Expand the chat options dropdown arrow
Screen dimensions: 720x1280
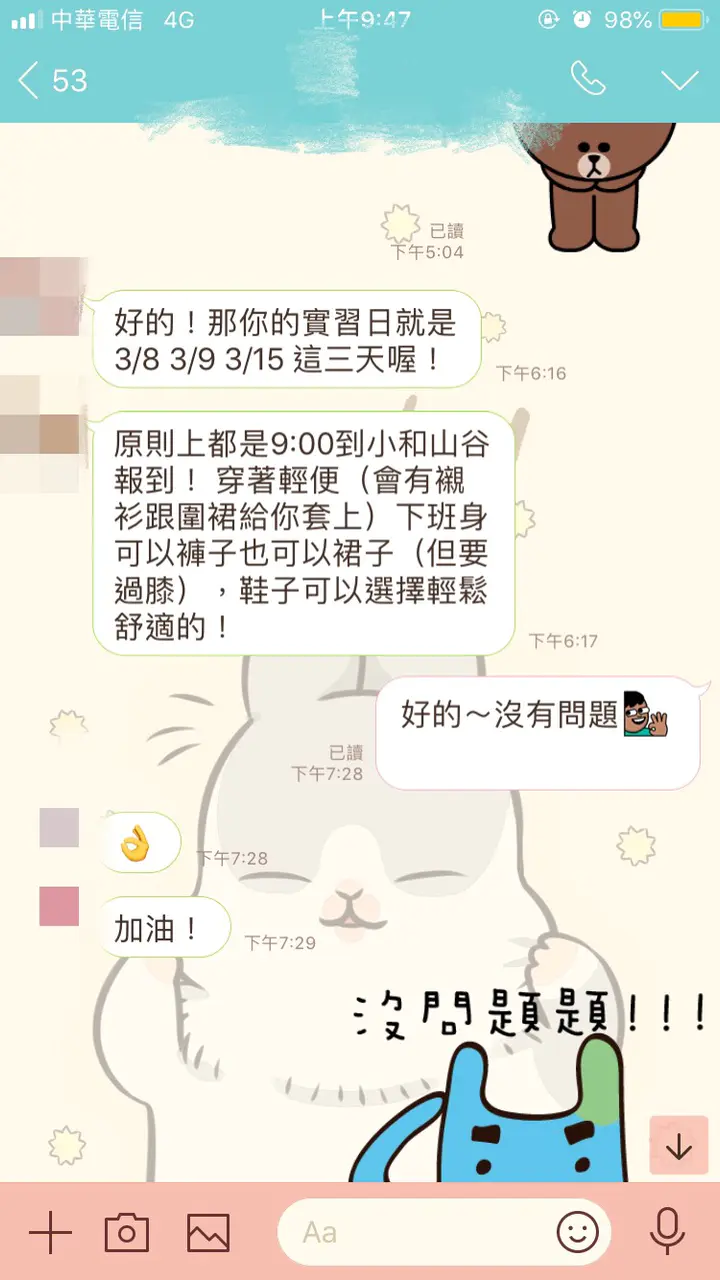(x=680, y=80)
